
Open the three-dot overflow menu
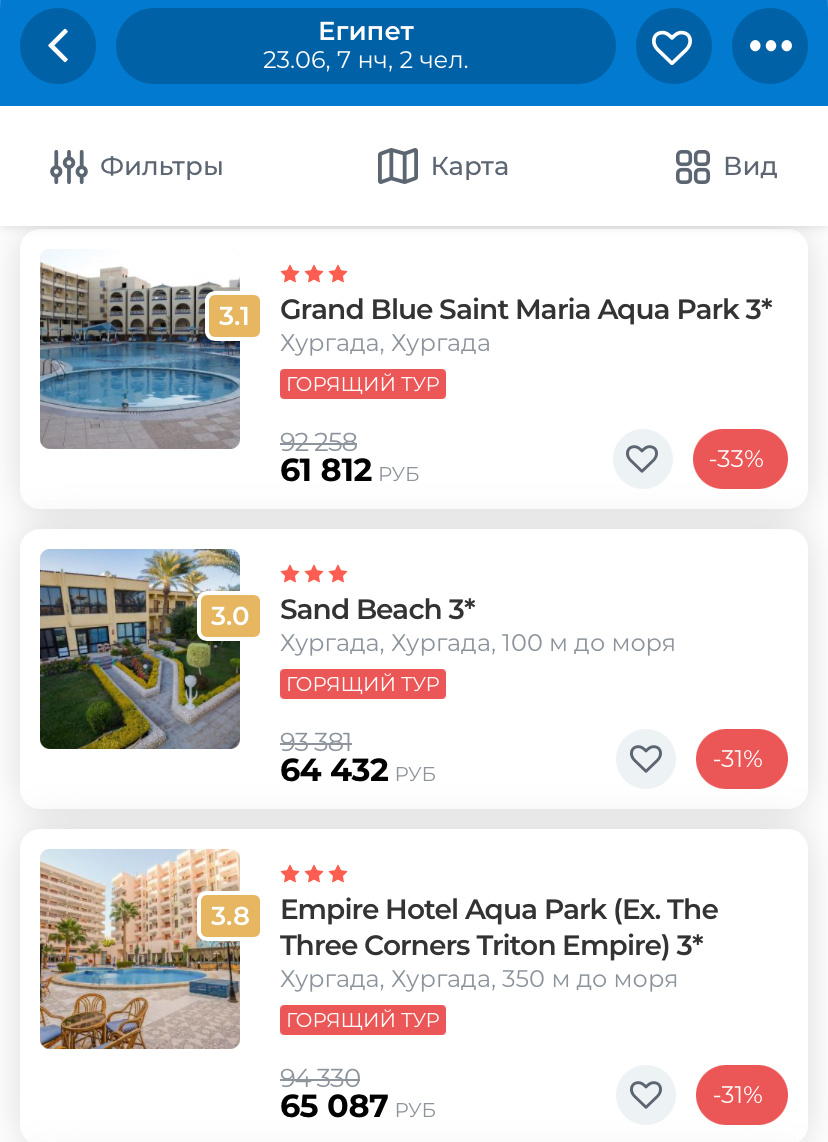coord(770,46)
